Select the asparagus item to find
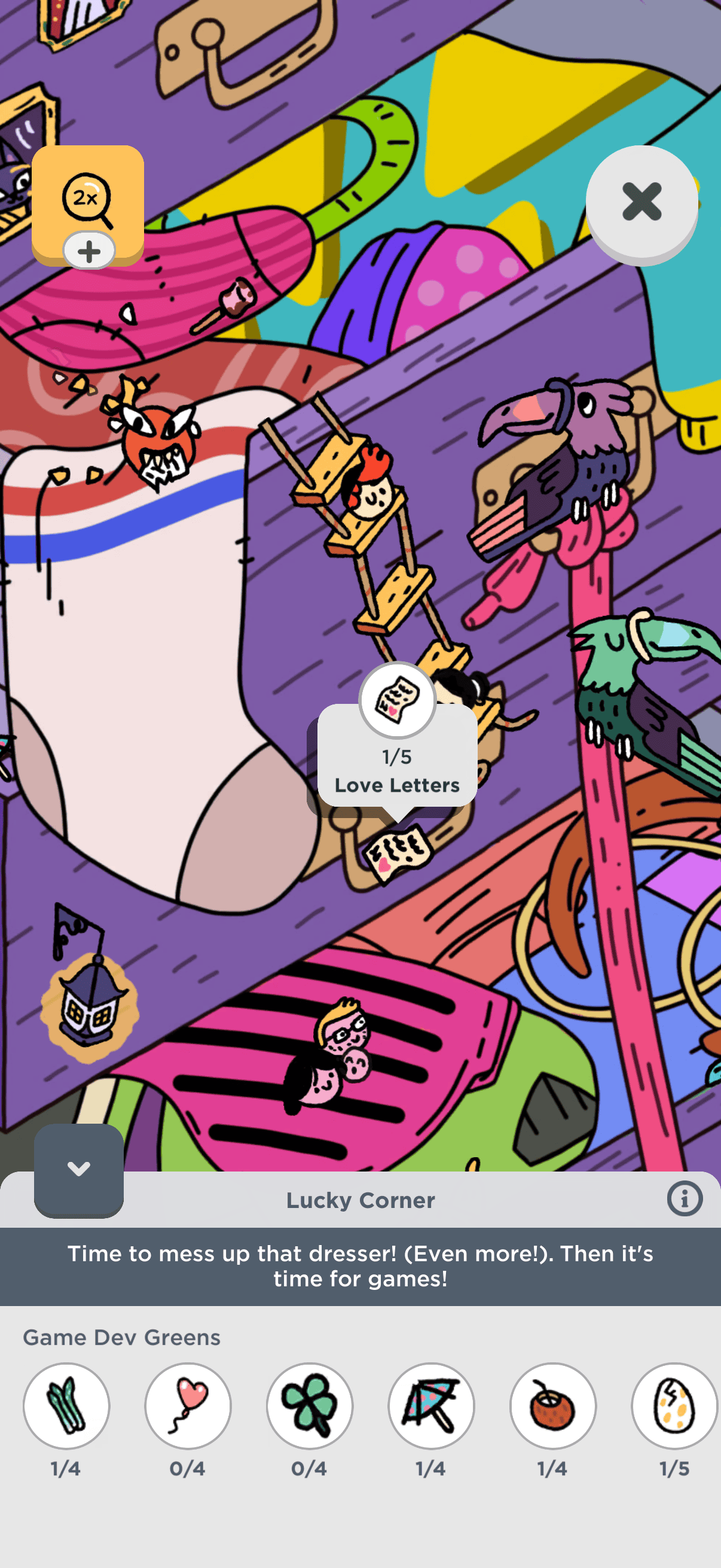 click(x=66, y=1406)
